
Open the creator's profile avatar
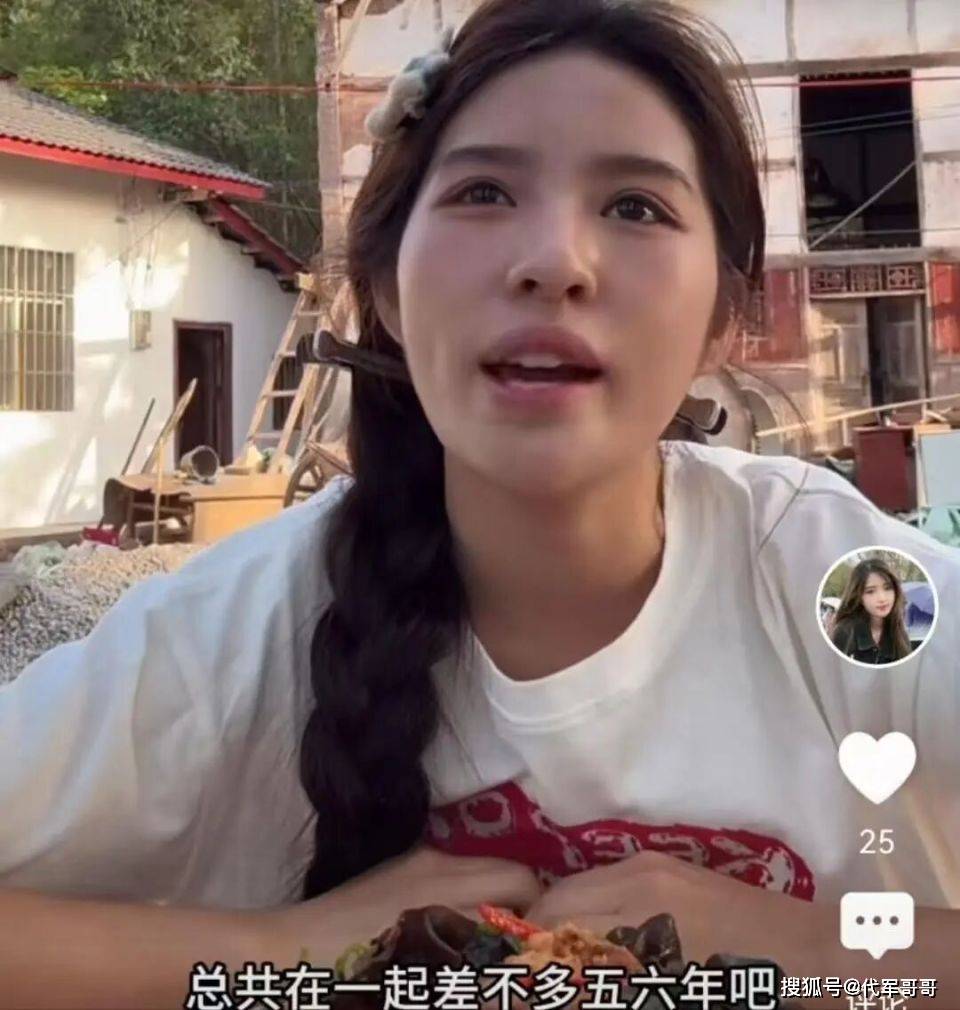[876, 607]
